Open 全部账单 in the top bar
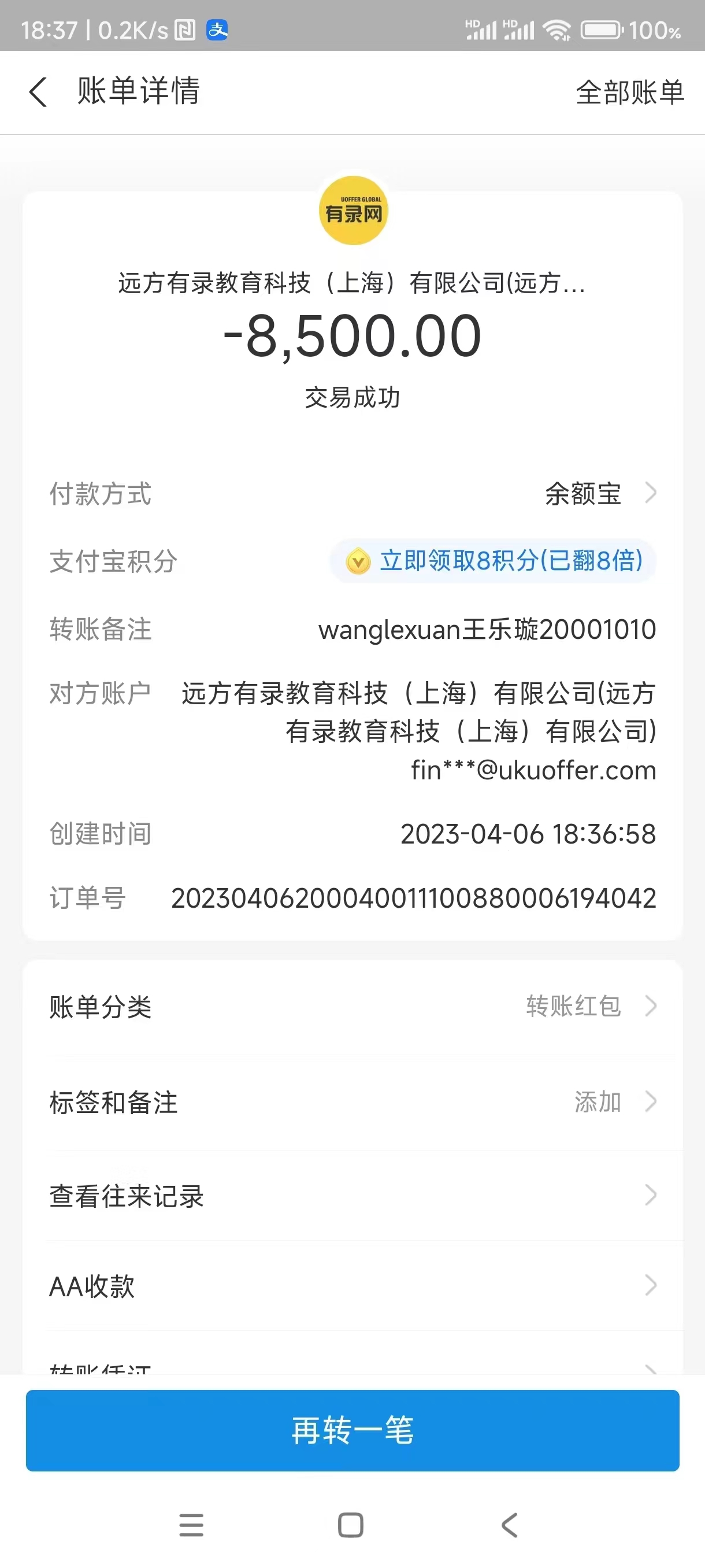The height and width of the screenshot is (1568, 705). (x=629, y=93)
